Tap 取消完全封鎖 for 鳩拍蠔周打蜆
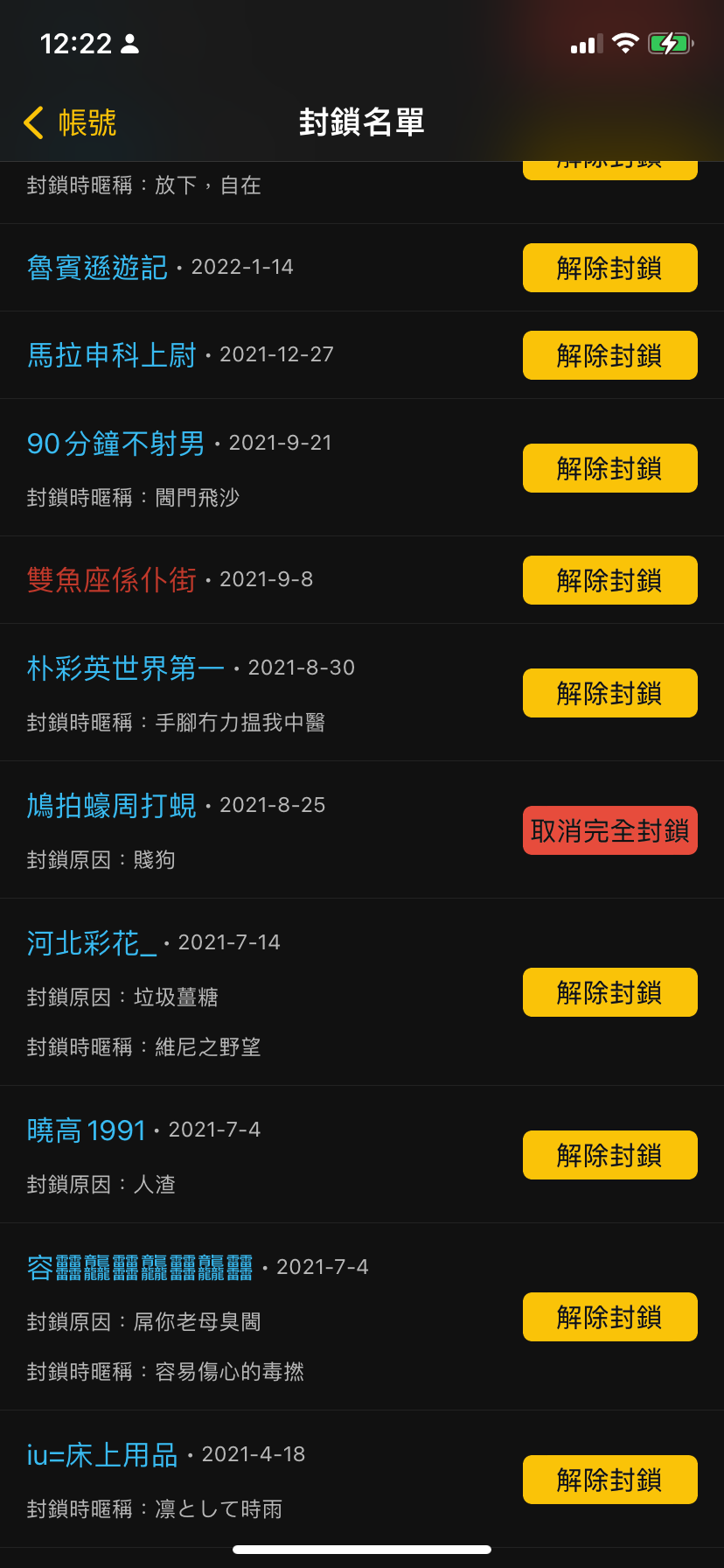724x1568 pixels. pos(610,830)
